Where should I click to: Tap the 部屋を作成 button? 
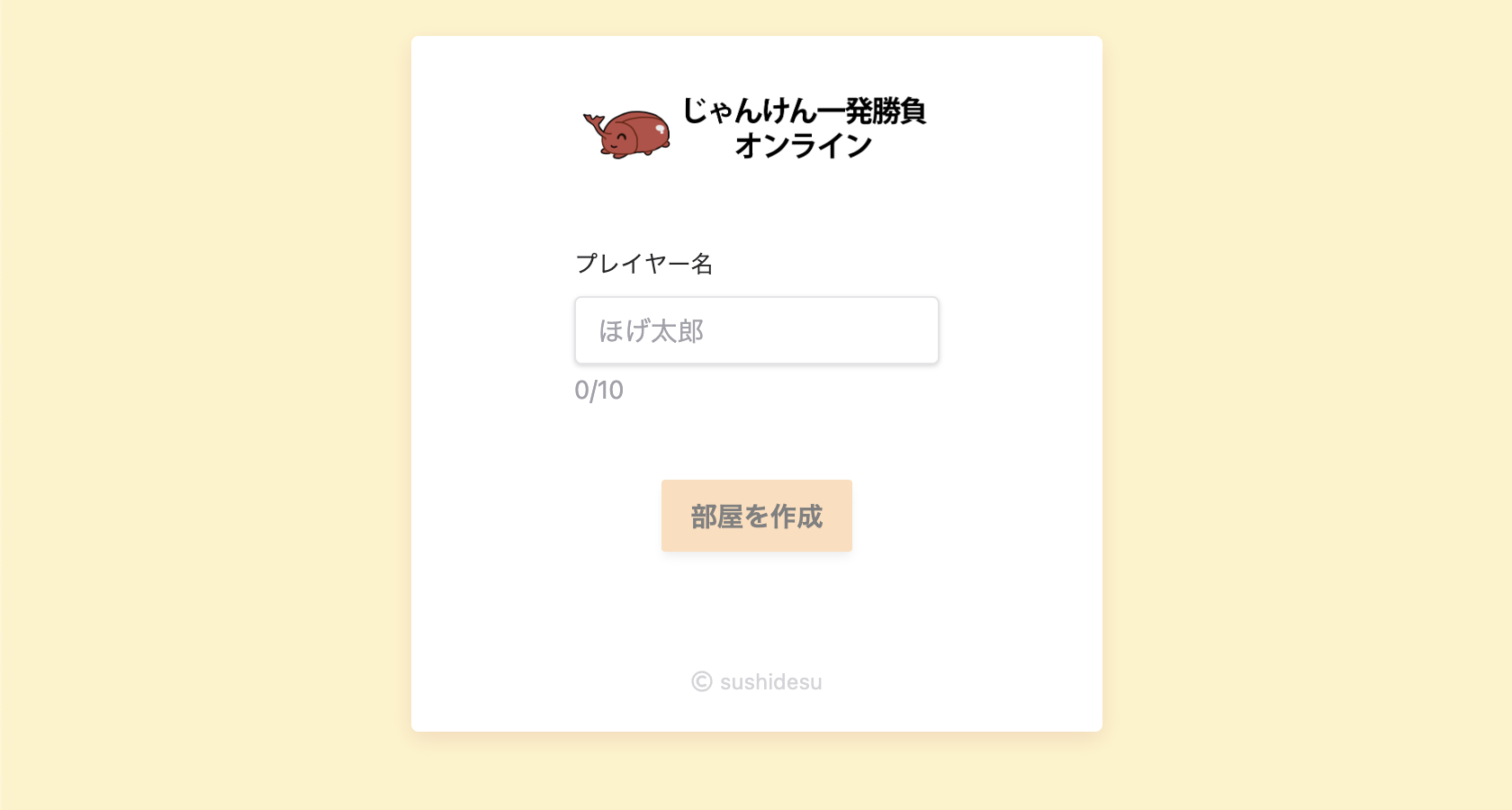point(756,516)
